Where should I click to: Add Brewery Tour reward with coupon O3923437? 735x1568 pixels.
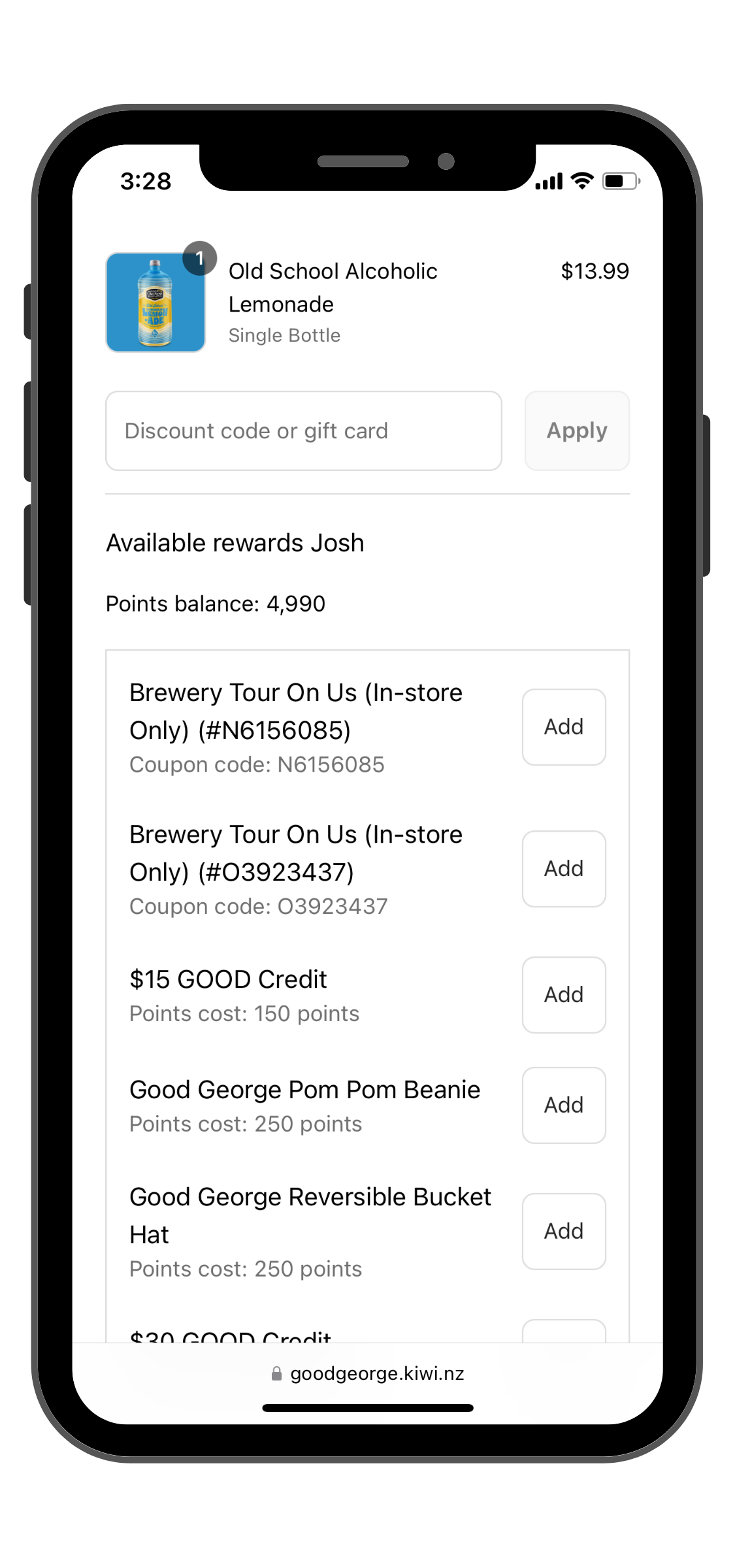click(563, 868)
